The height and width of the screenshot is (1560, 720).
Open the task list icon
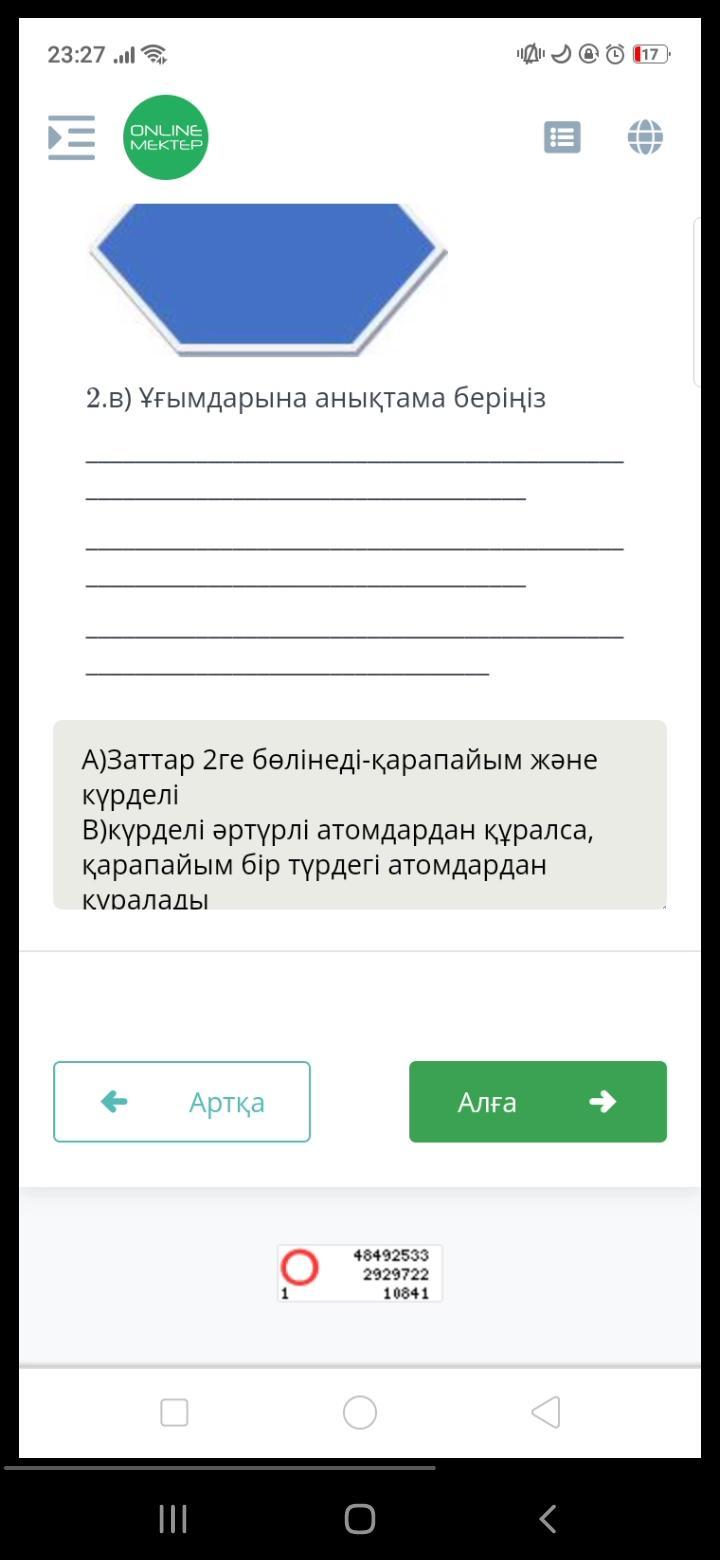pyautogui.click(x=562, y=137)
